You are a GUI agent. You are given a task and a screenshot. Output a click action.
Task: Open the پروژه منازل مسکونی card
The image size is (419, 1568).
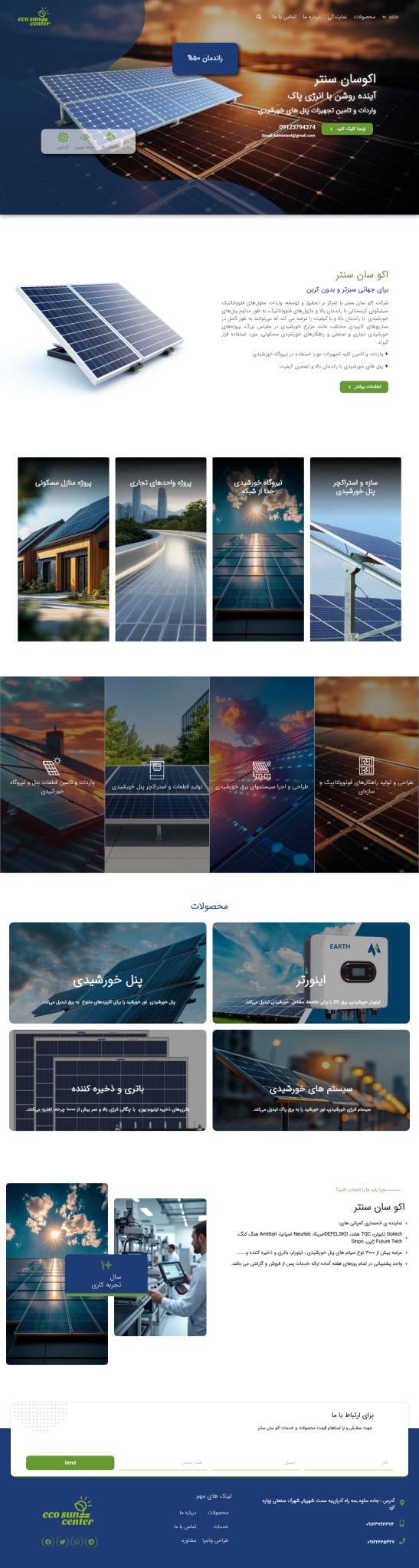63,550
